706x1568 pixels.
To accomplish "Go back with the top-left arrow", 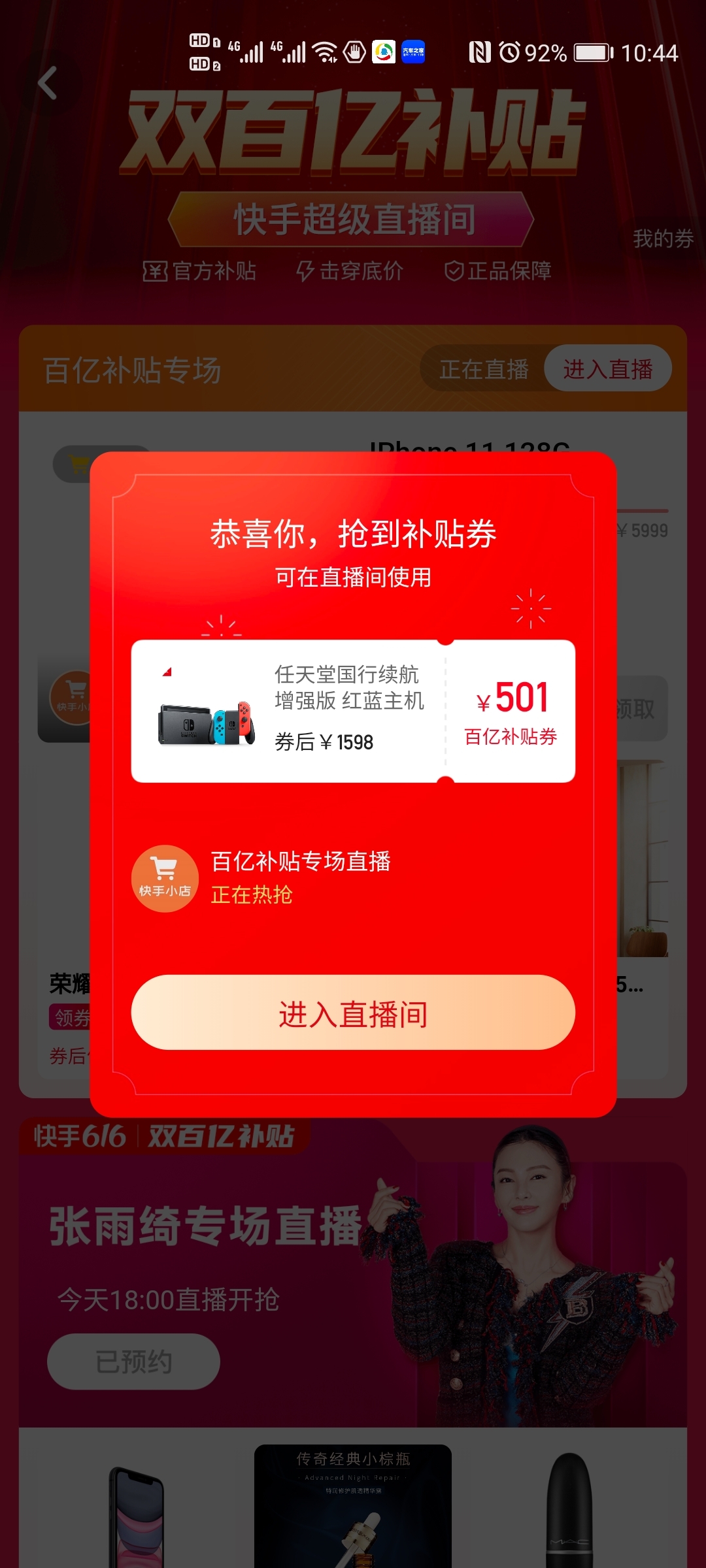I will (48, 84).
